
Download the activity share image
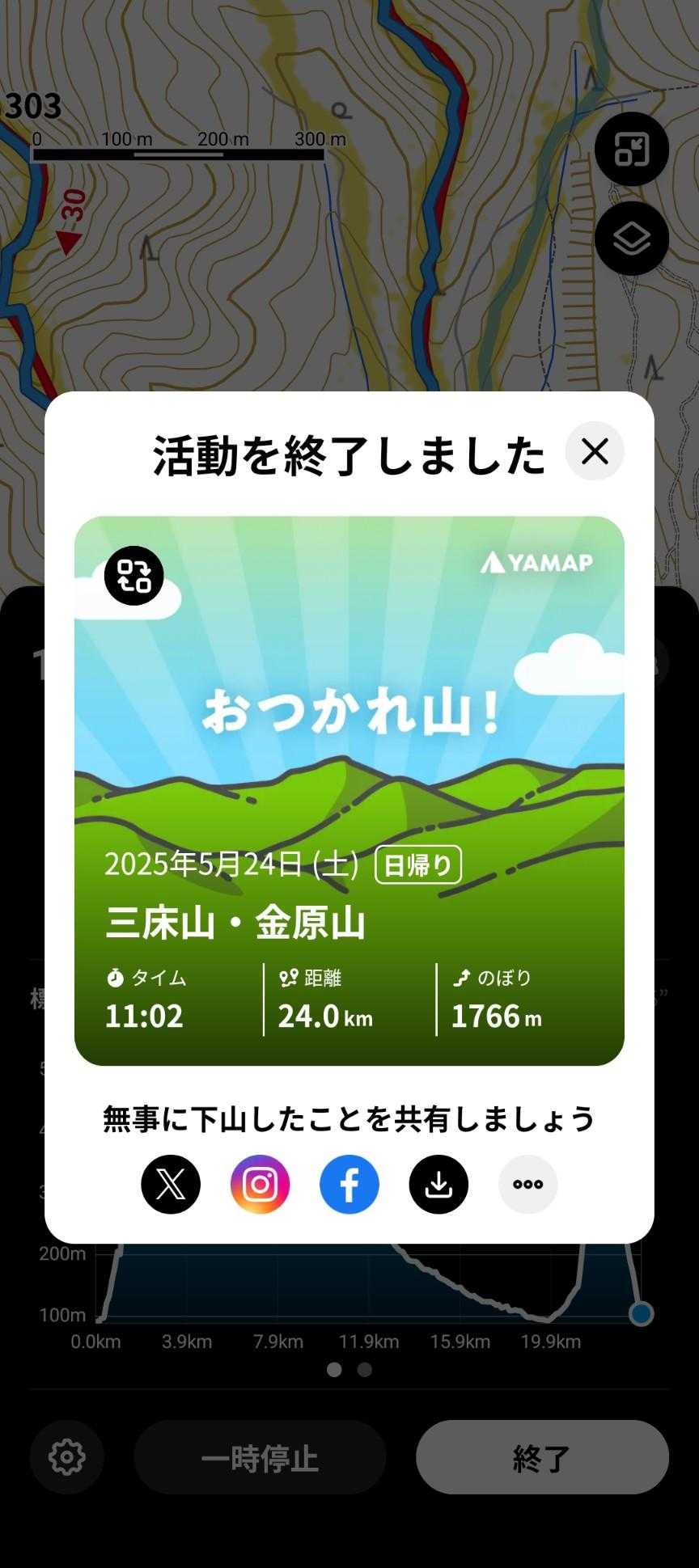click(438, 1185)
